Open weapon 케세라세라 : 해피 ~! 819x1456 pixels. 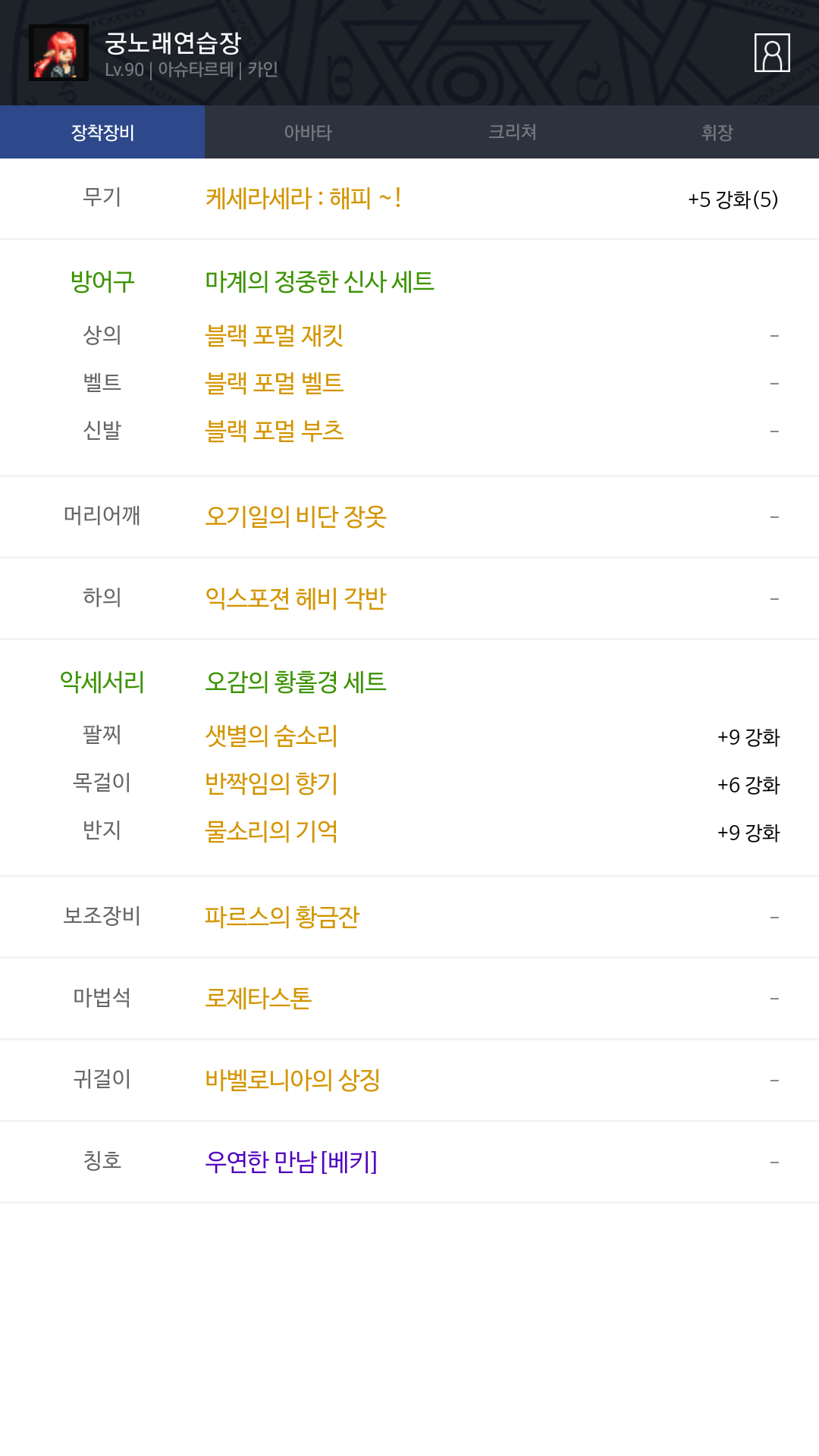click(303, 199)
